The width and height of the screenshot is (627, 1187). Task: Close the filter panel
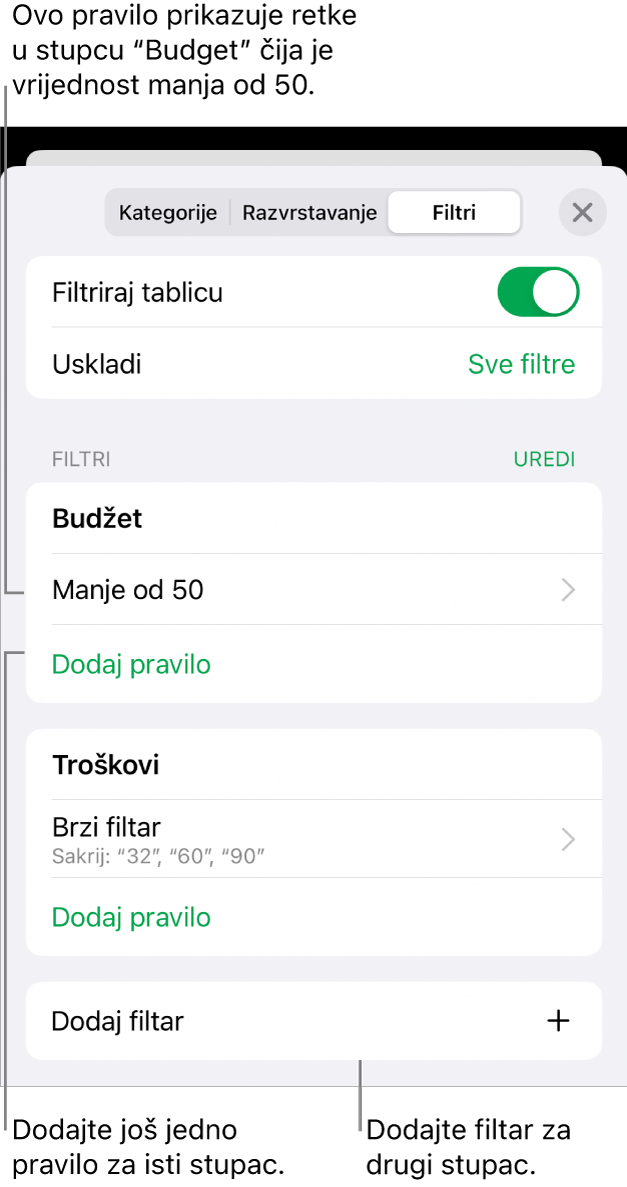582,213
